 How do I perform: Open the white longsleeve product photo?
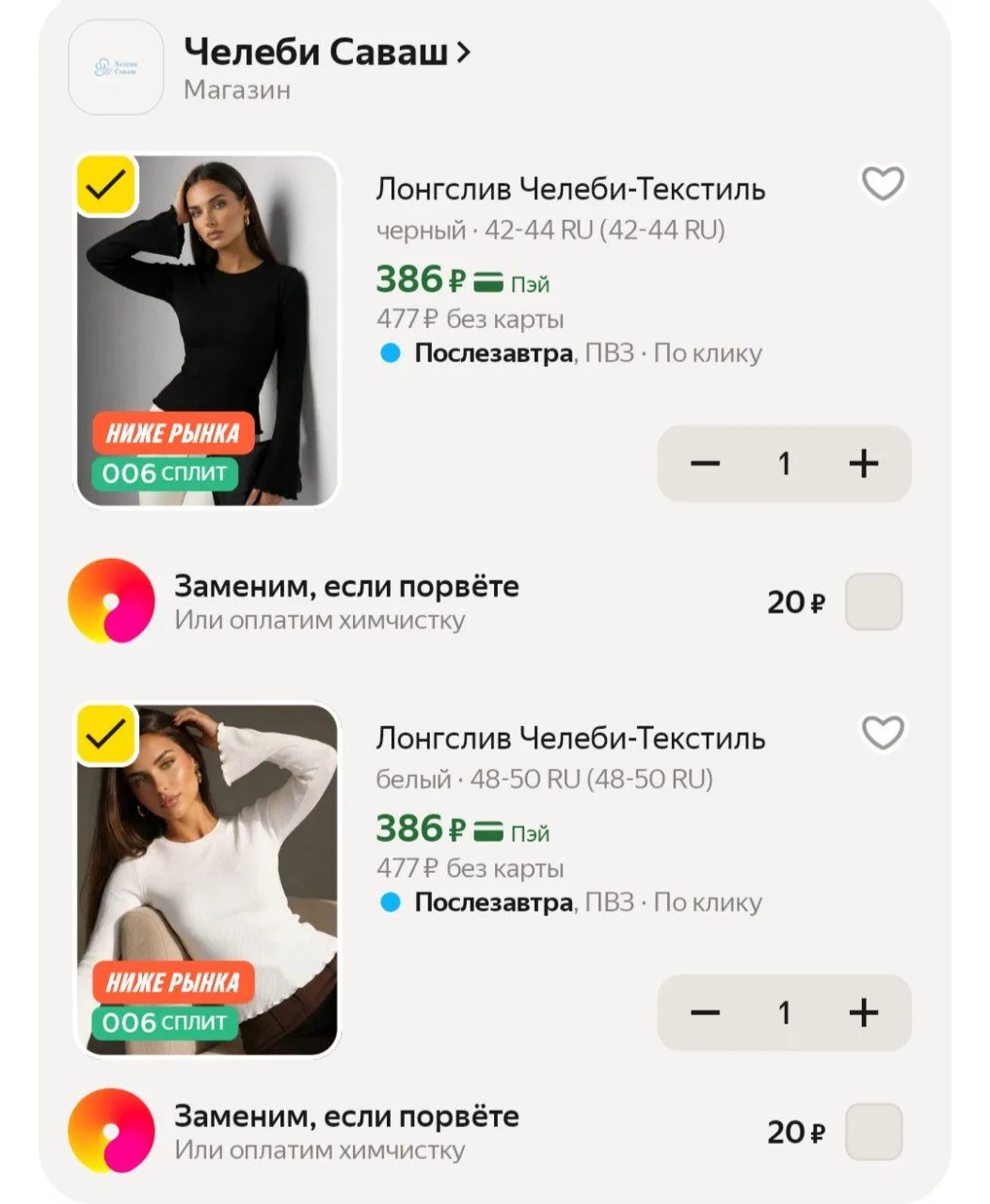click(207, 880)
